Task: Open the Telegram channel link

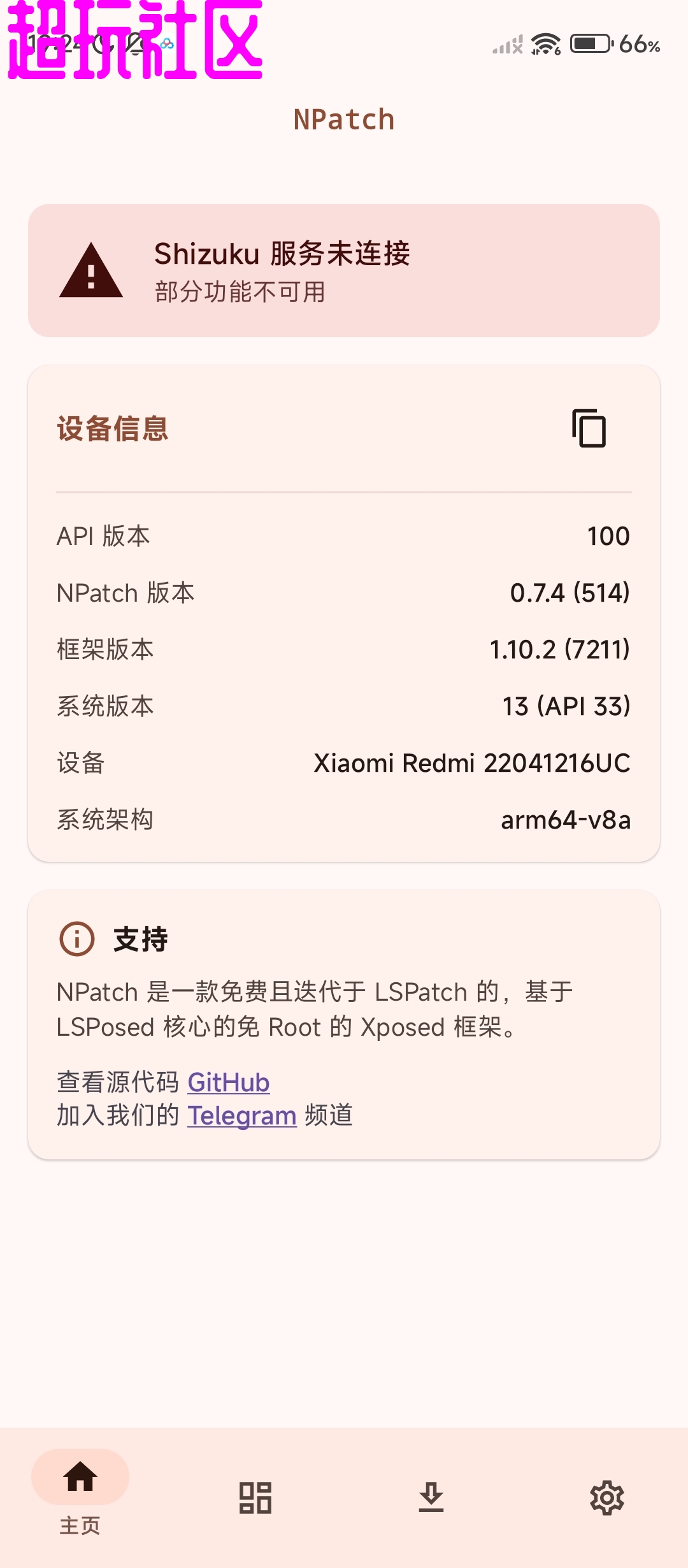Action: [242, 1115]
